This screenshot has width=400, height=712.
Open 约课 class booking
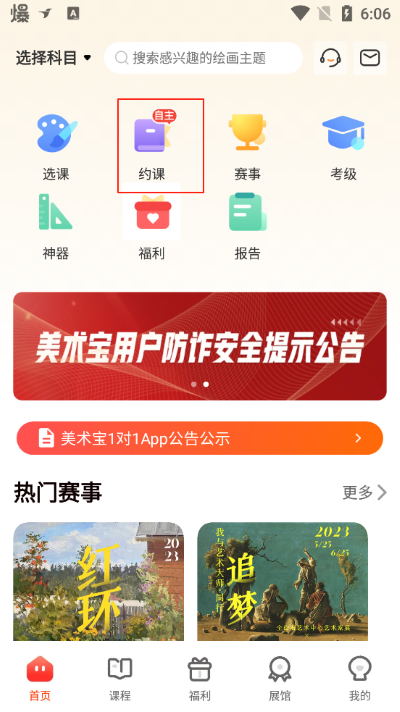152,147
